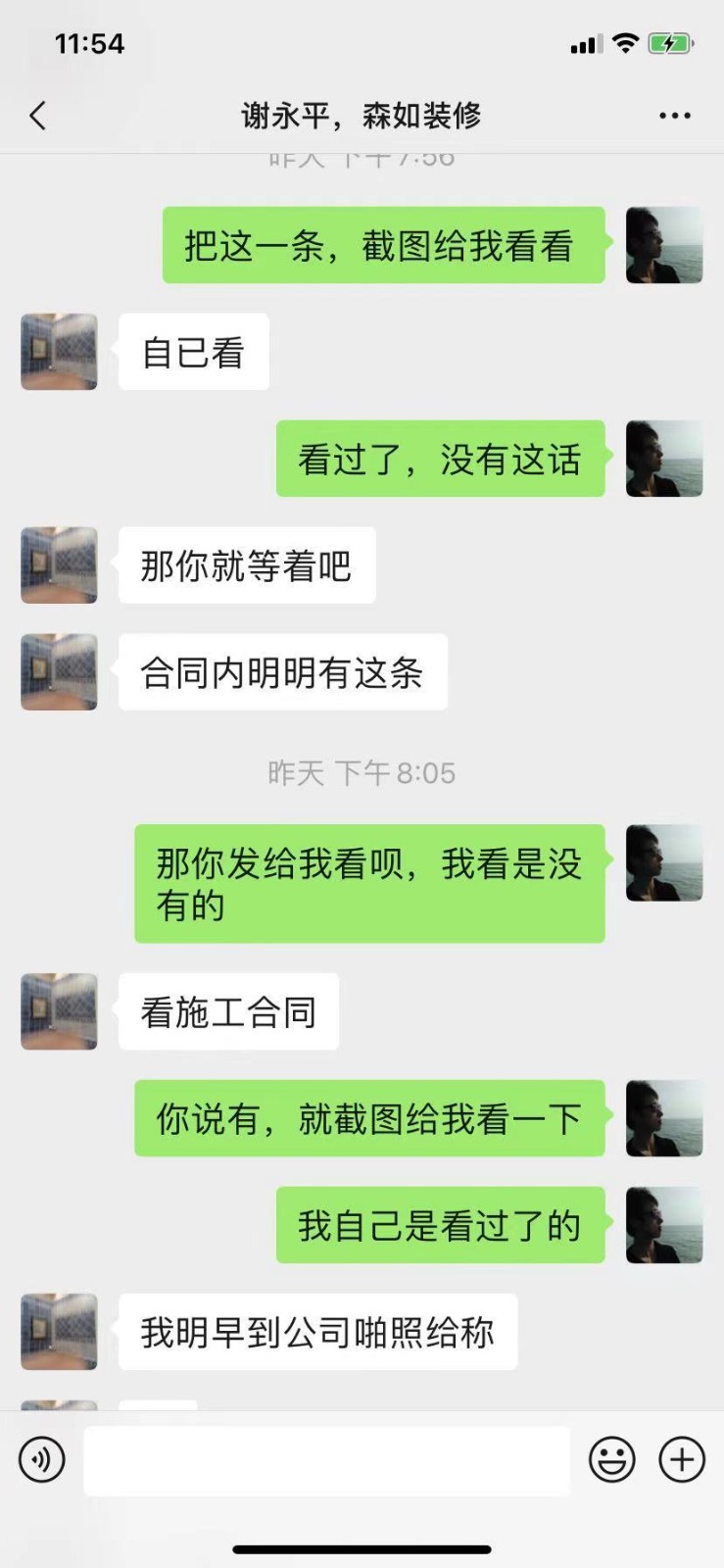724x1568 pixels.
Task: Go back to the chat list
Action: [x=37, y=116]
